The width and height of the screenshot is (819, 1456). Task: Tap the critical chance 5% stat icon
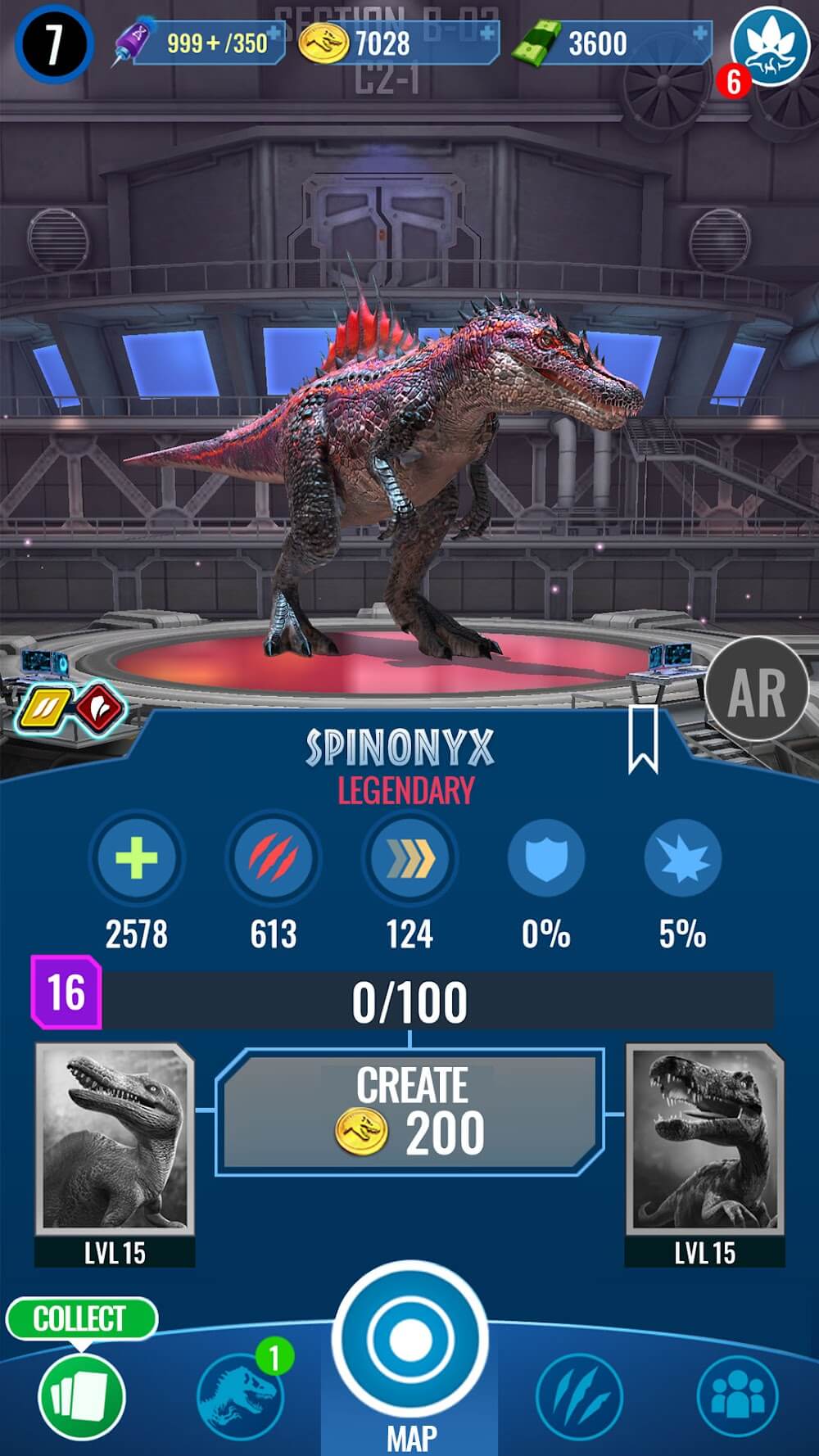[x=682, y=858]
